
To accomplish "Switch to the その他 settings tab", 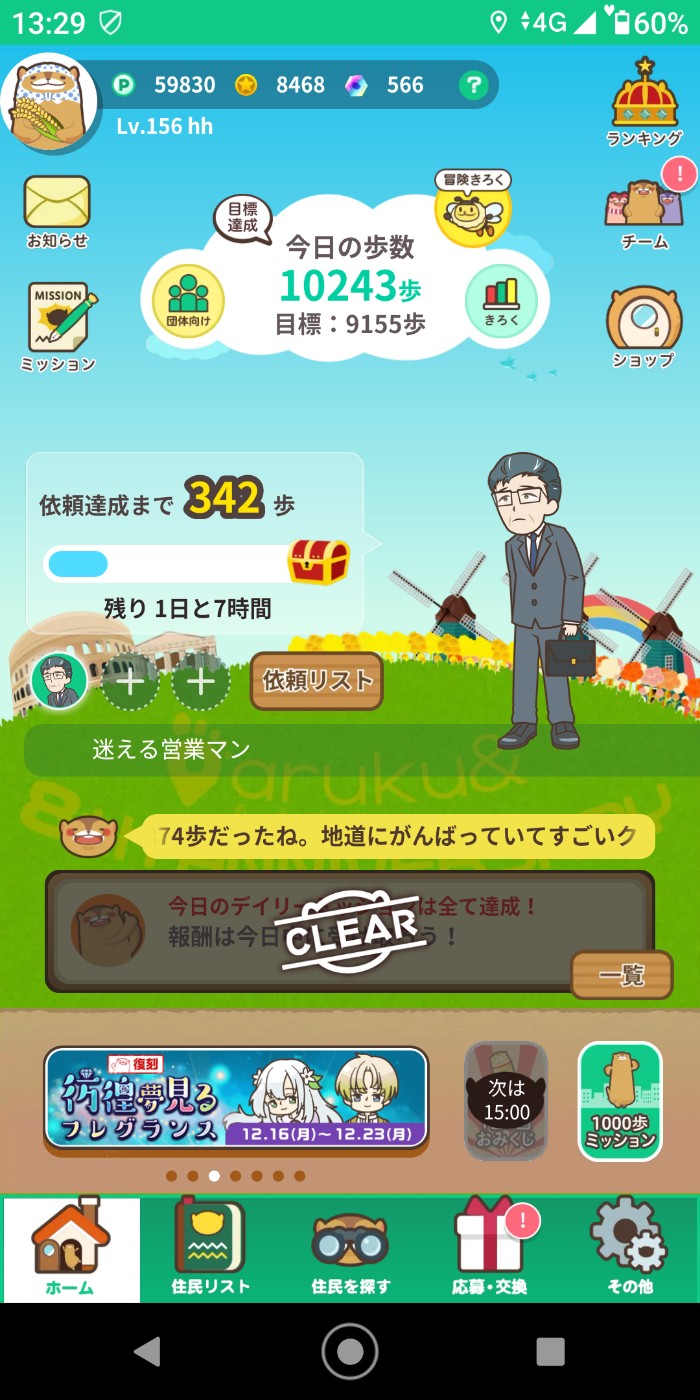I will tap(629, 1248).
